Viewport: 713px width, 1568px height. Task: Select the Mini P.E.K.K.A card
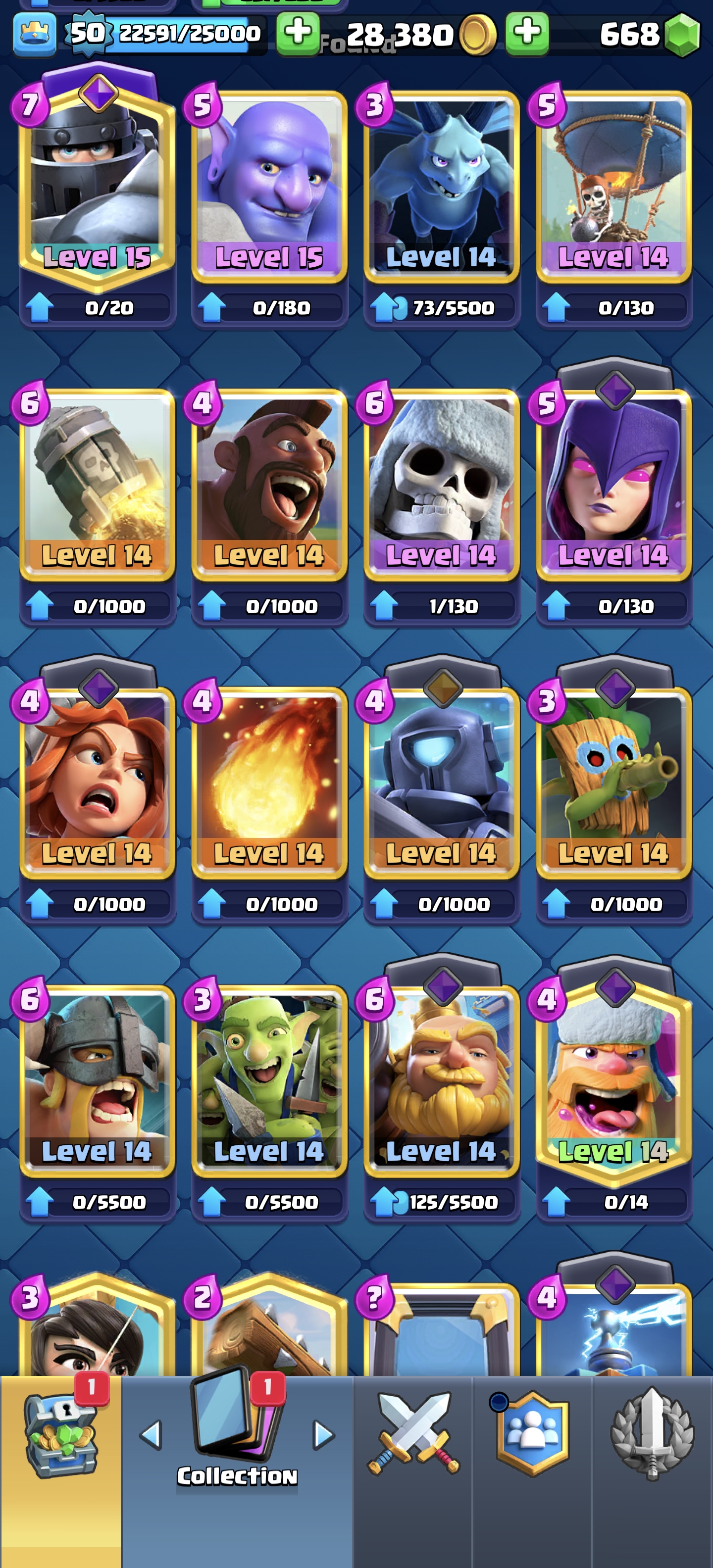click(442, 779)
